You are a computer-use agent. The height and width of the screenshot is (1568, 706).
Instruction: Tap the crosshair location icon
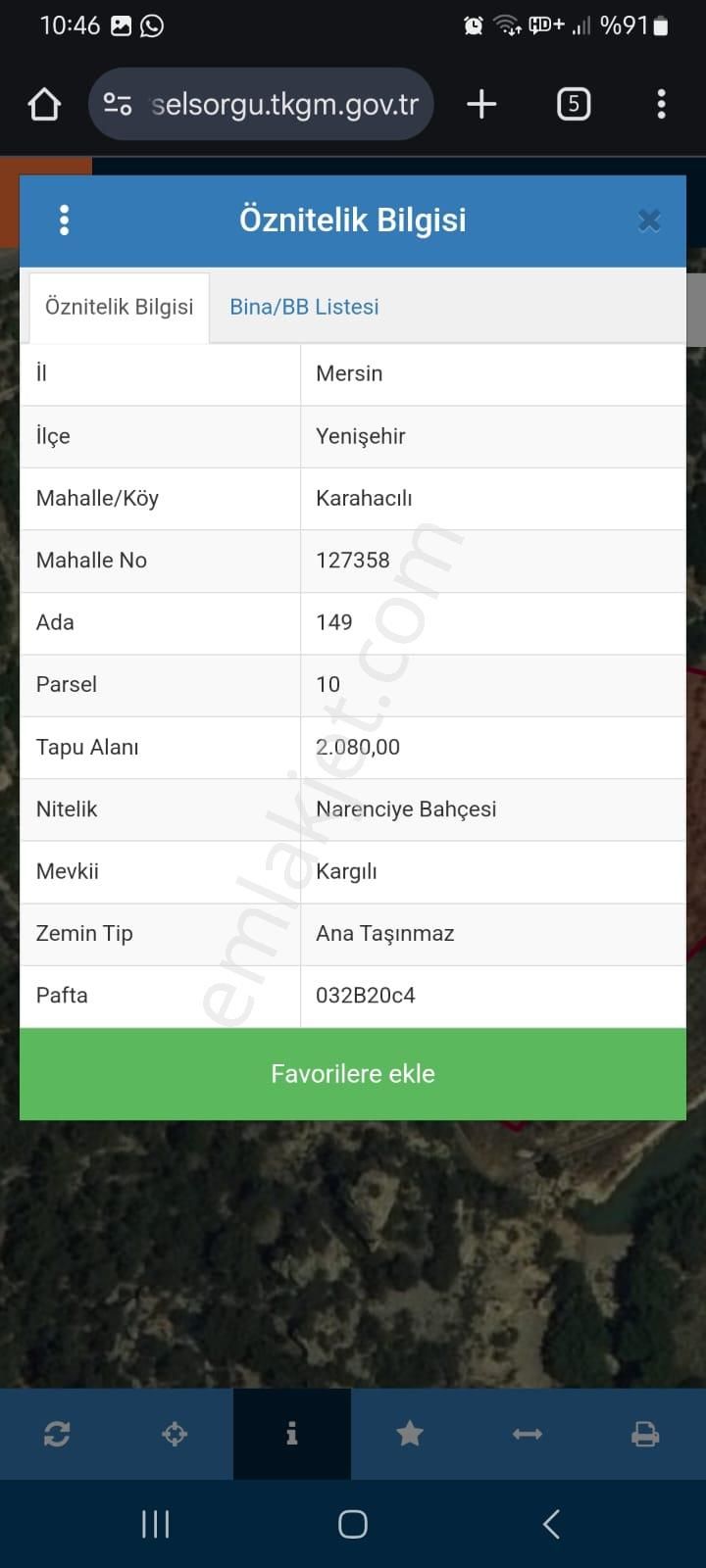click(x=175, y=1435)
